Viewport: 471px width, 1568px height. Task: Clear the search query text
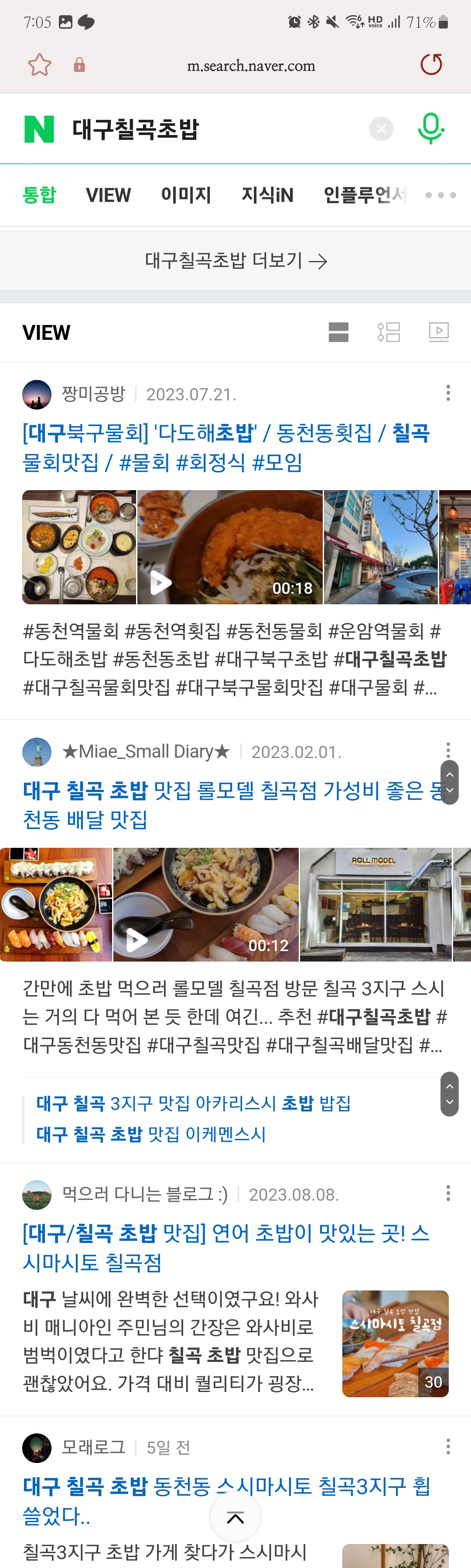pyautogui.click(x=381, y=129)
